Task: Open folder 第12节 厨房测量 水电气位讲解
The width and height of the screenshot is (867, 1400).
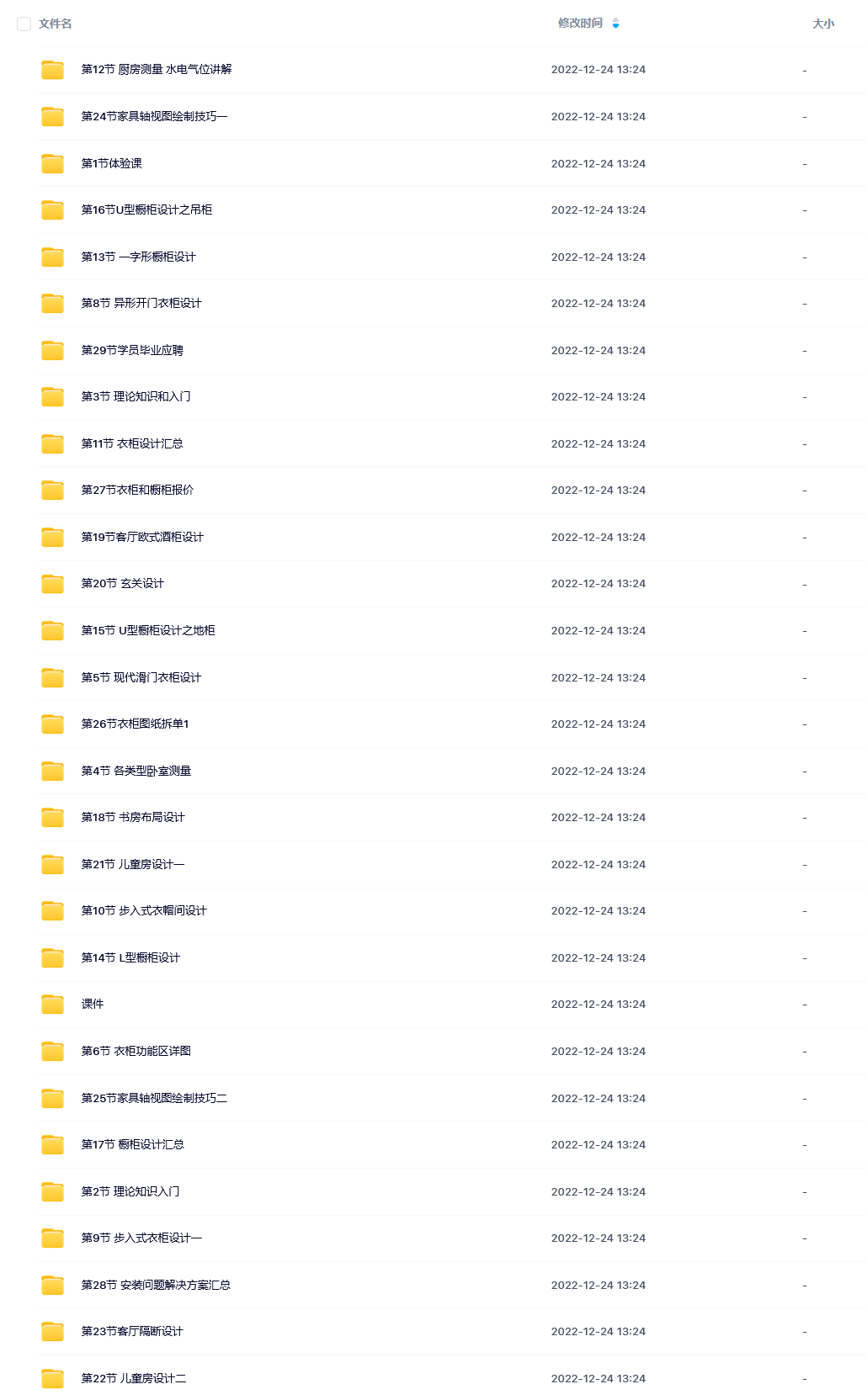Action: [x=157, y=70]
